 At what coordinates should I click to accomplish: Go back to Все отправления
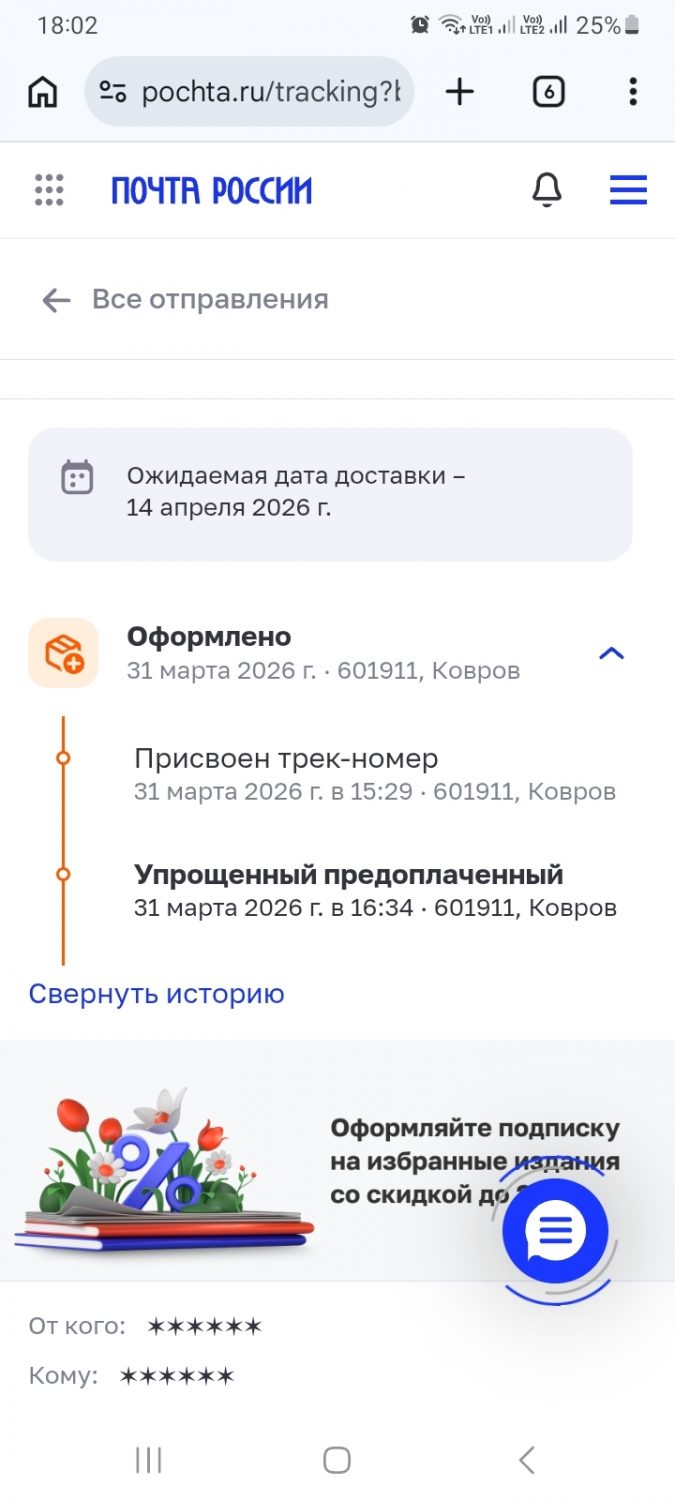[x=186, y=299]
